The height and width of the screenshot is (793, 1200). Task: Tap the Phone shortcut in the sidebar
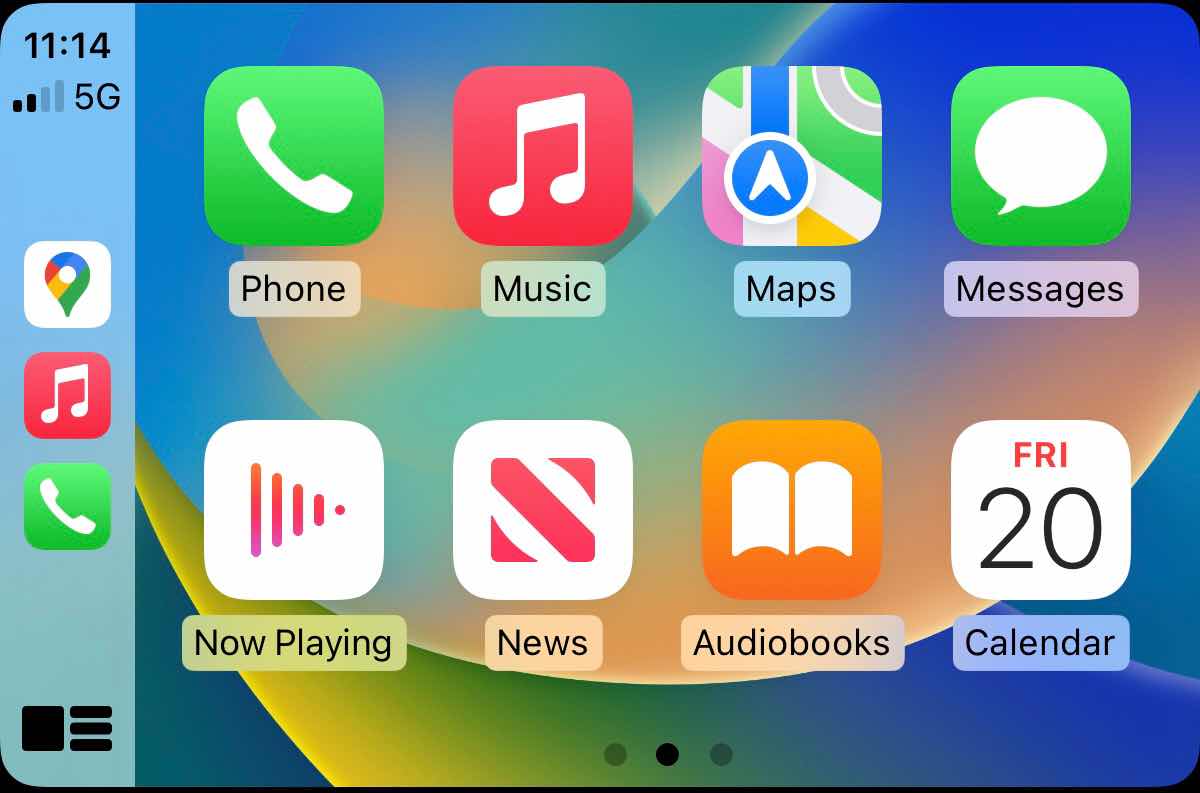tap(67, 506)
